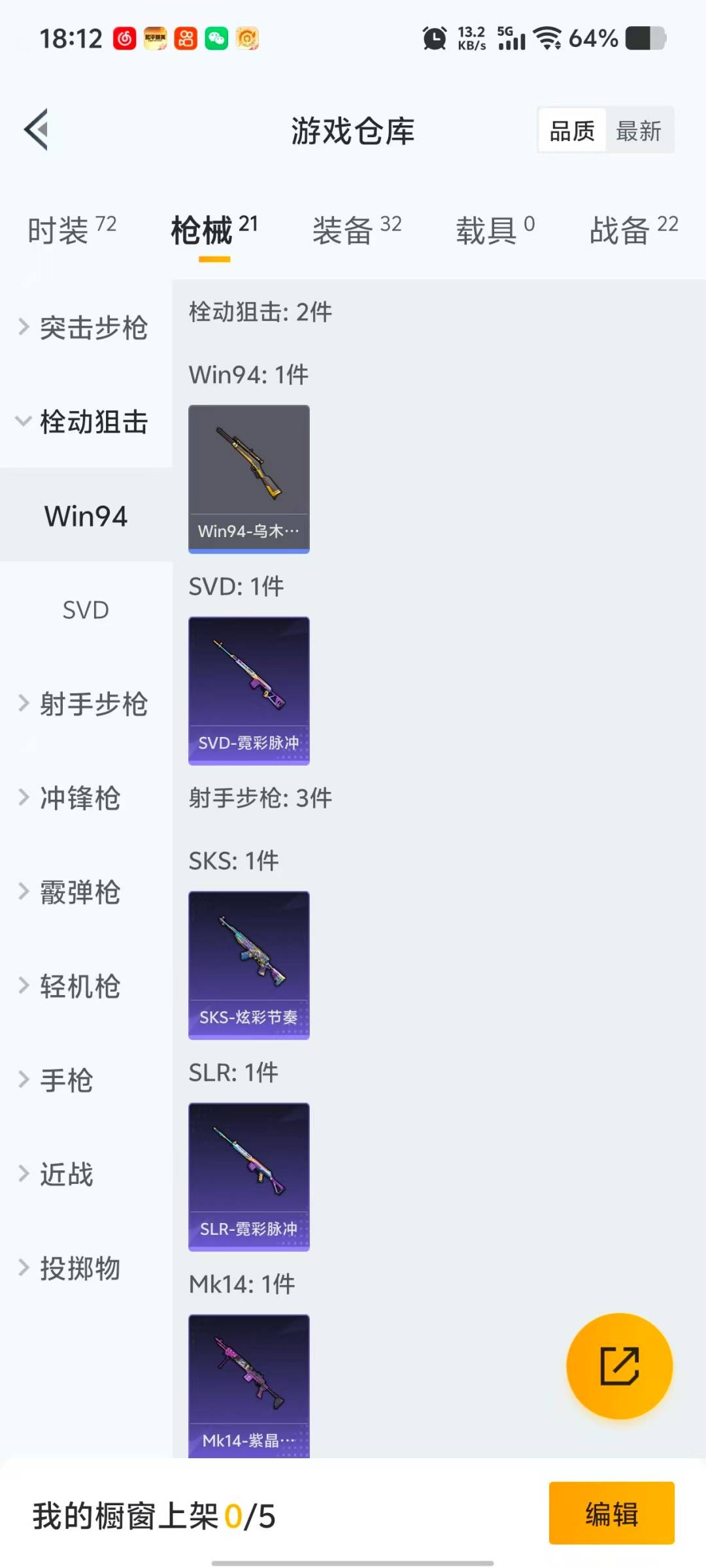Open WeChat from the status bar

tap(216, 37)
